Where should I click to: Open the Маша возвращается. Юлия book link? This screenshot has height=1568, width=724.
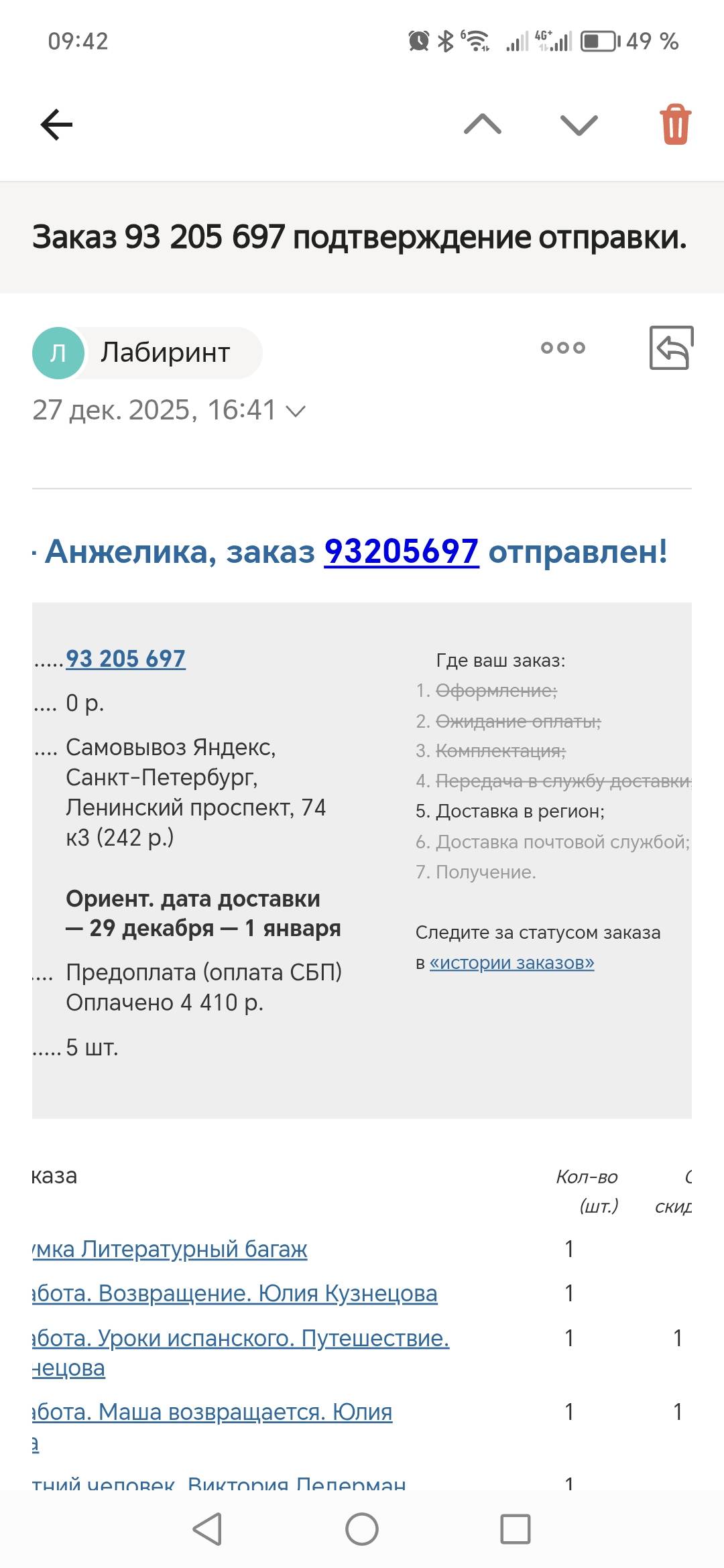tap(213, 1412)
